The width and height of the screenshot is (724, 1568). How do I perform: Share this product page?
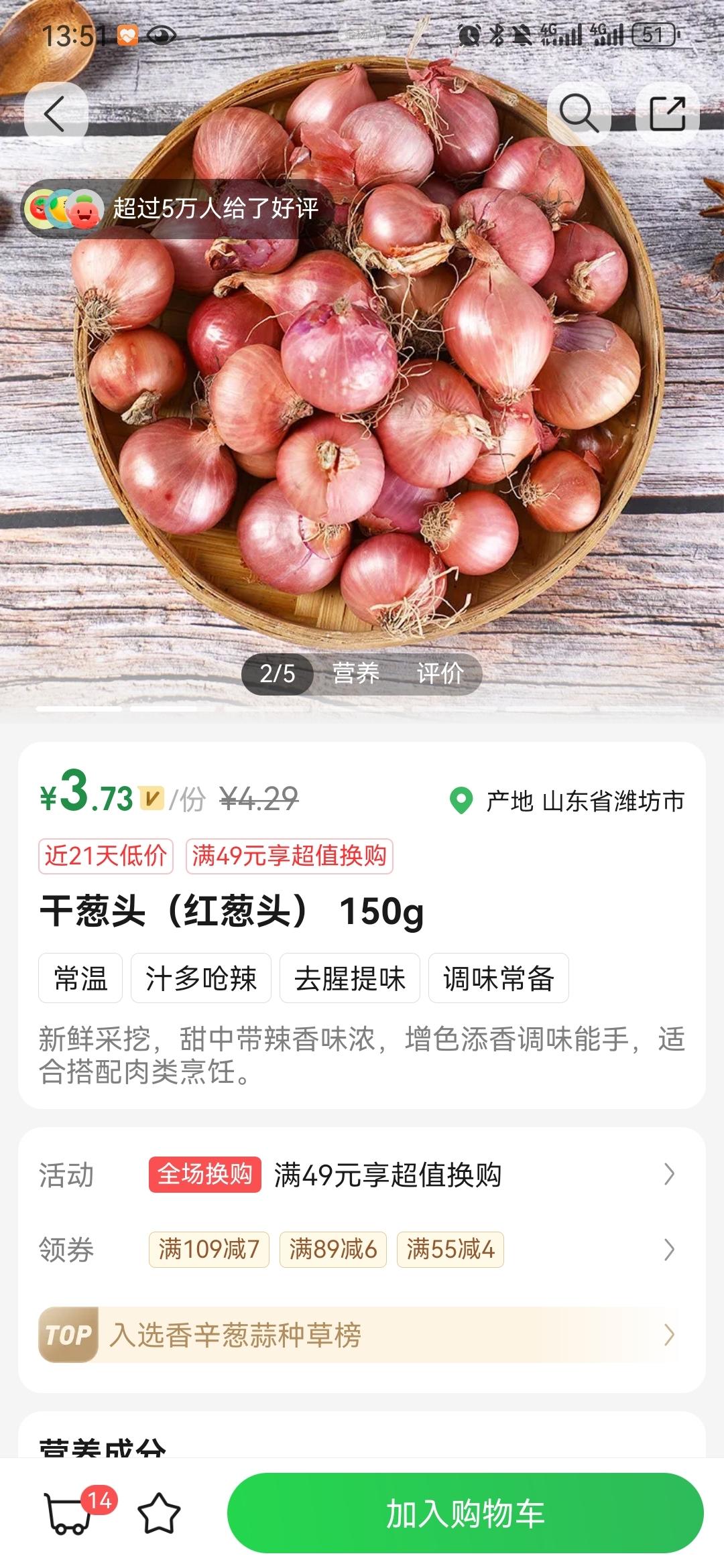pos(668,113)
